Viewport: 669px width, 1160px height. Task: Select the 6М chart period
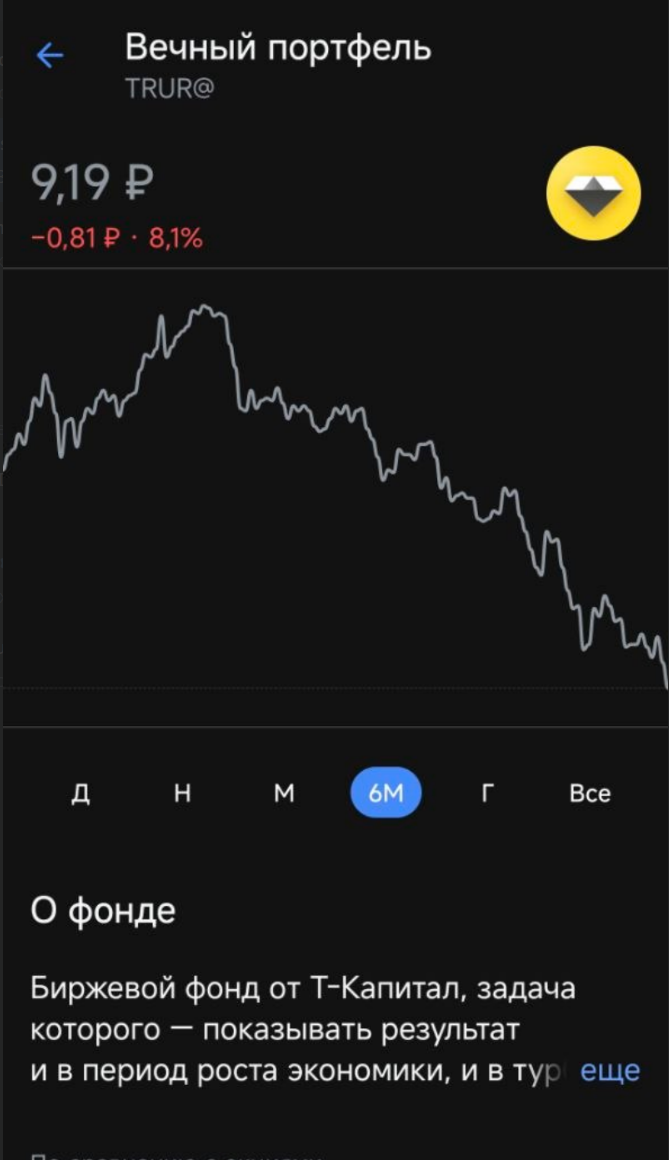click(386, 793)
